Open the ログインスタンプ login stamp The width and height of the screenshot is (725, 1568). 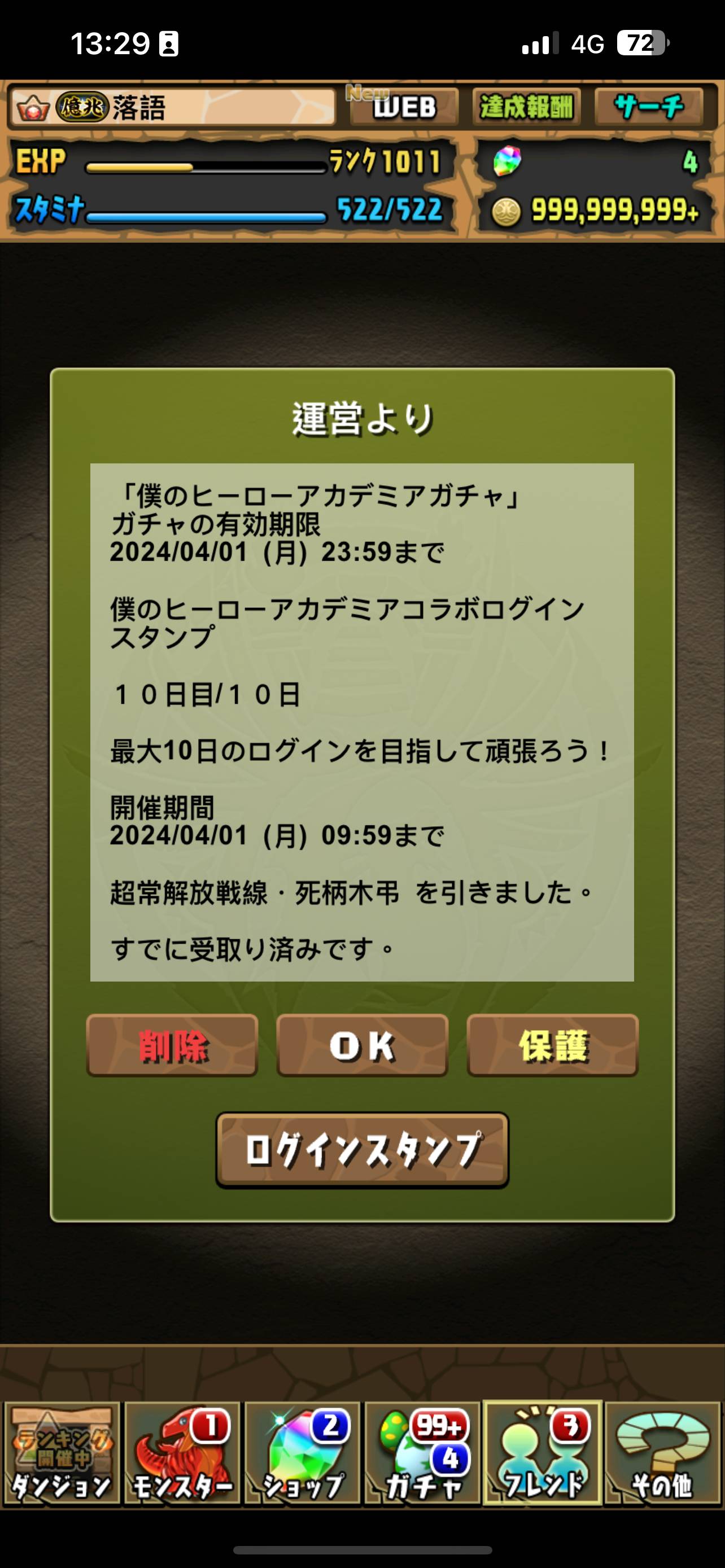tap(362, 1150)
